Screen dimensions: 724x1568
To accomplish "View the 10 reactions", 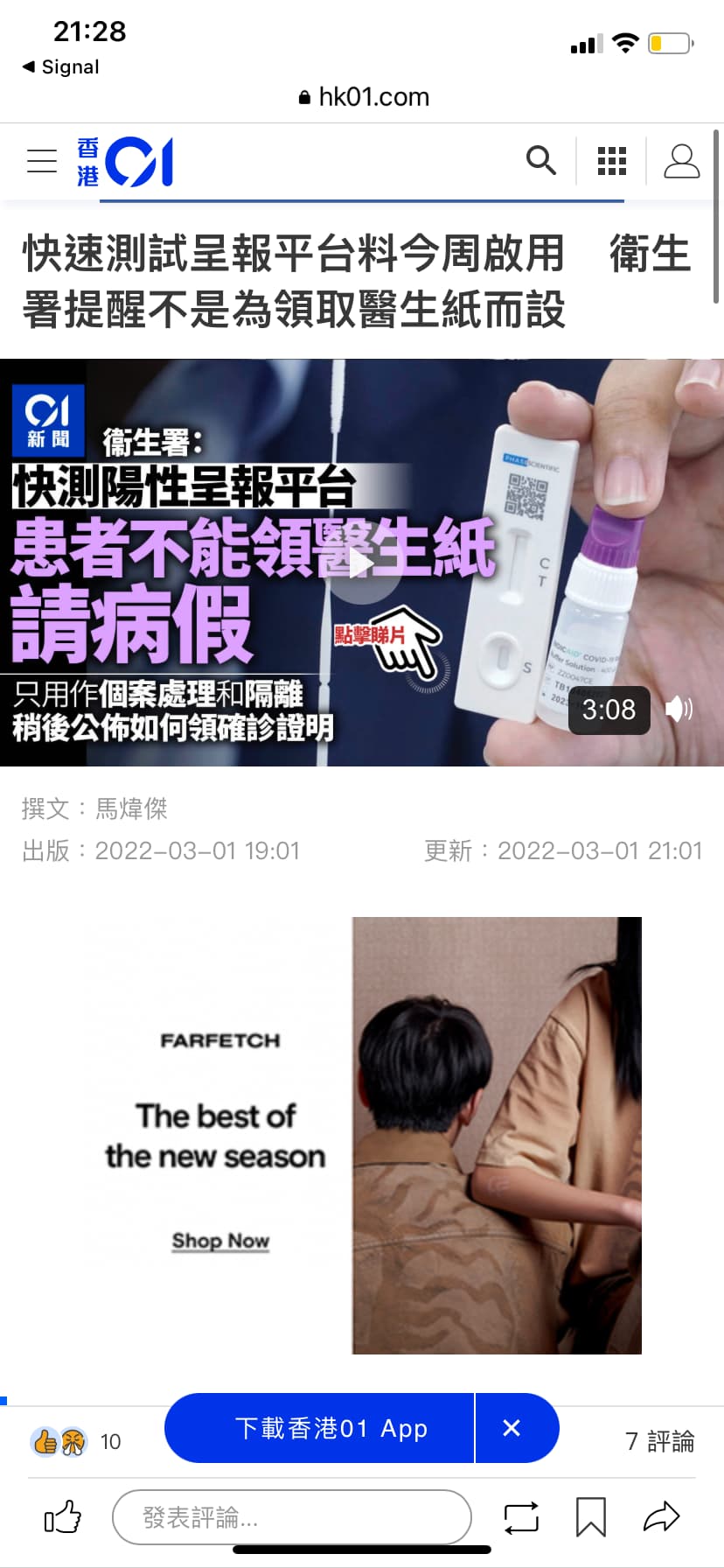I will [75, 1441].
